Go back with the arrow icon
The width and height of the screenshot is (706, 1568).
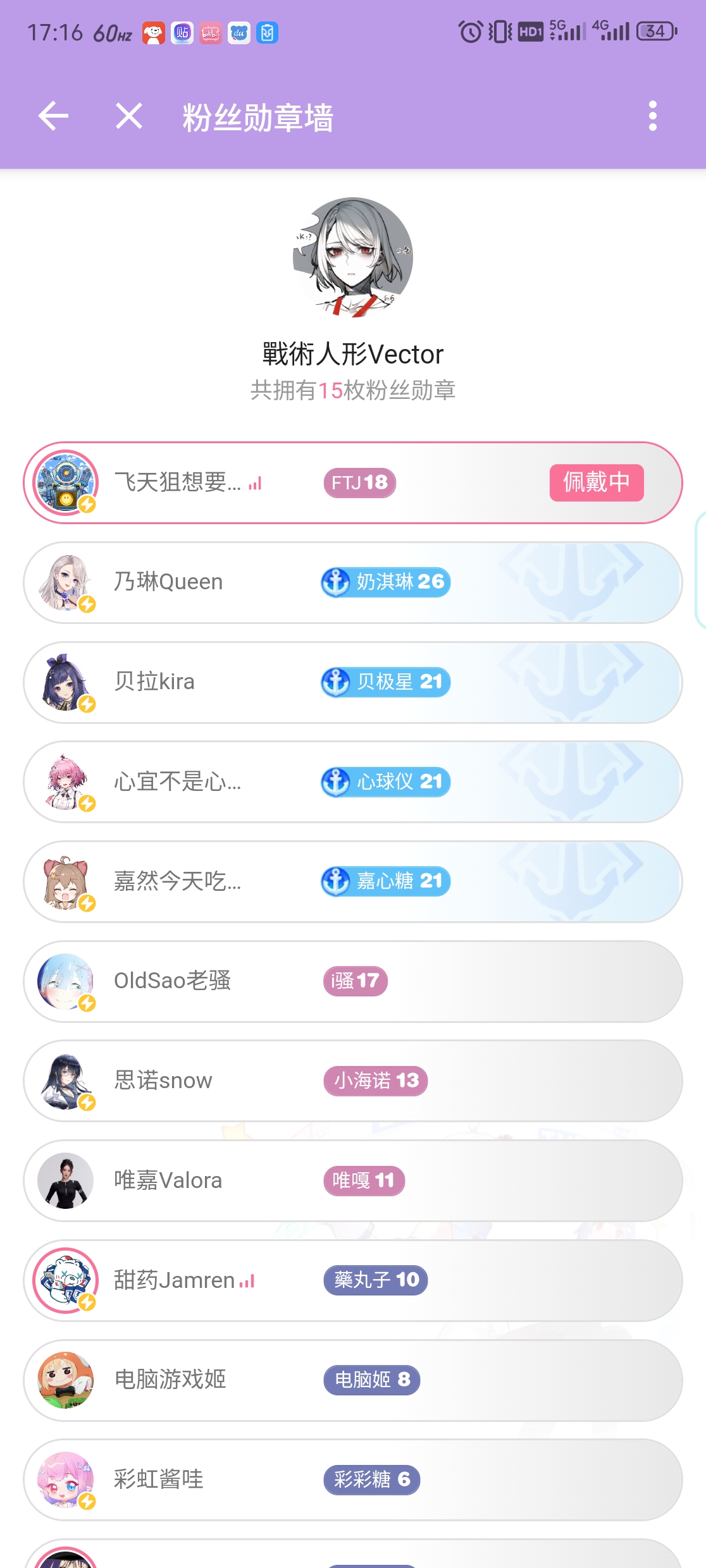pos(53,116)
